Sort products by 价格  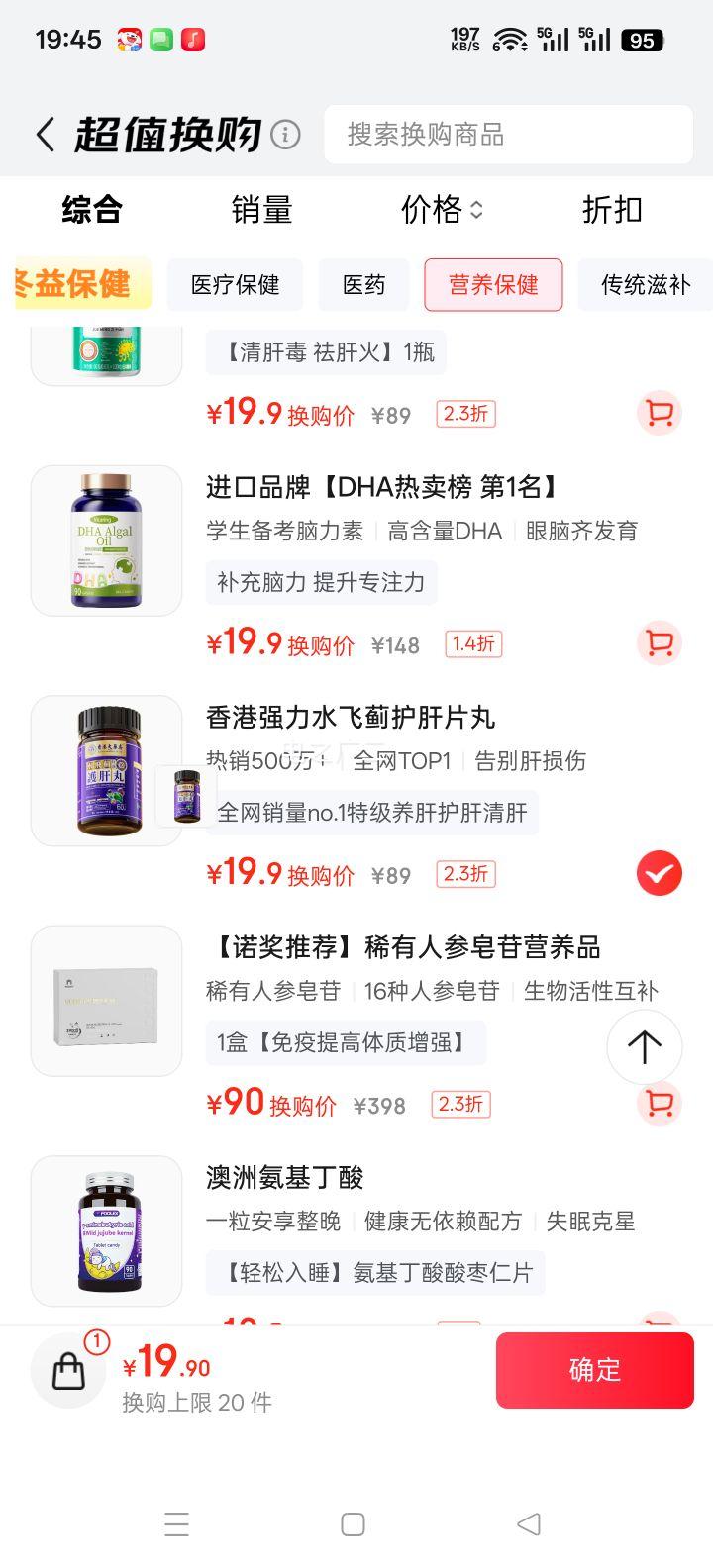[441, 210]
